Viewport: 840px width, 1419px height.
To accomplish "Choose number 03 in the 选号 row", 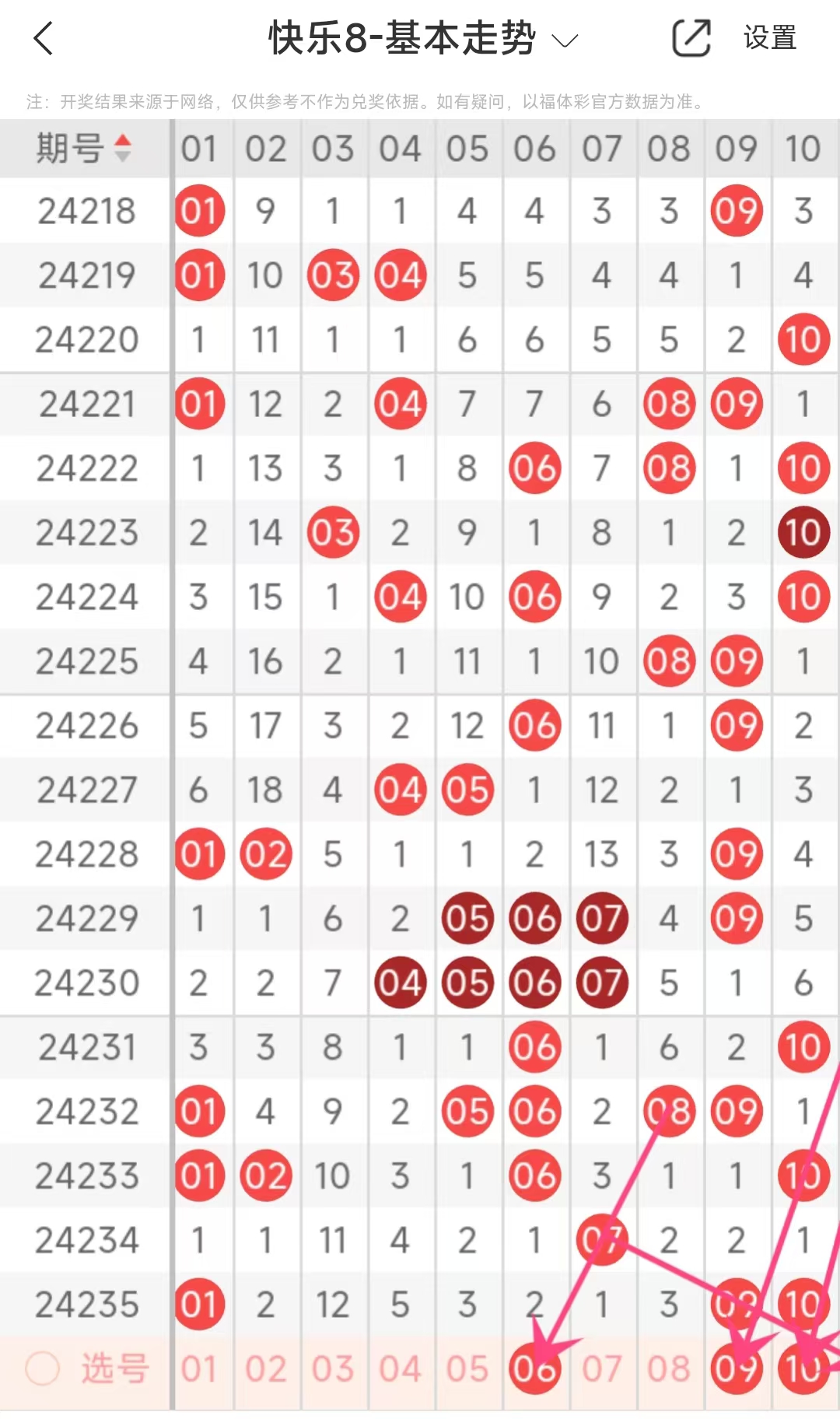I will [333, 1369].
